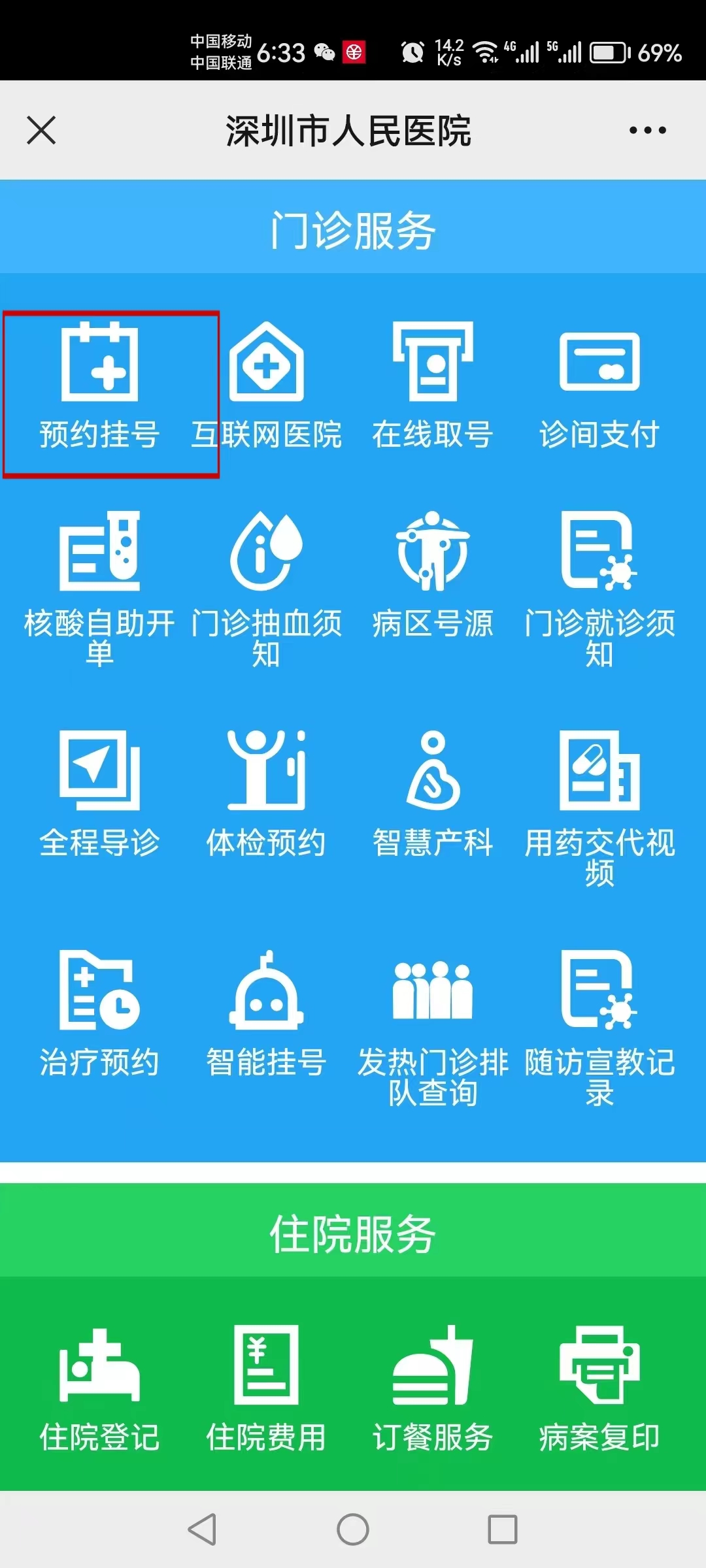Open 住院登记

point(99,1388)
